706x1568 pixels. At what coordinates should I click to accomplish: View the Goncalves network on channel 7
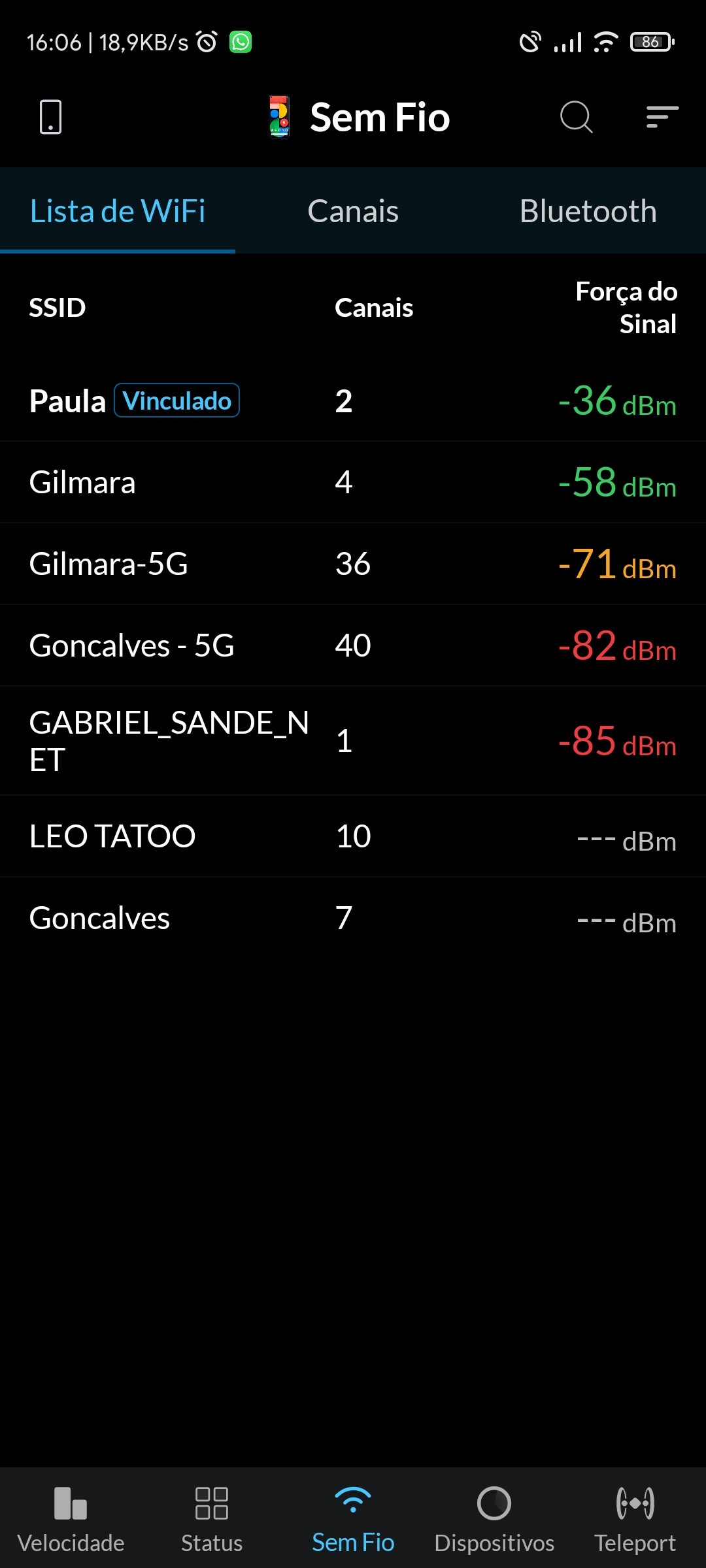tap(99, 918)
